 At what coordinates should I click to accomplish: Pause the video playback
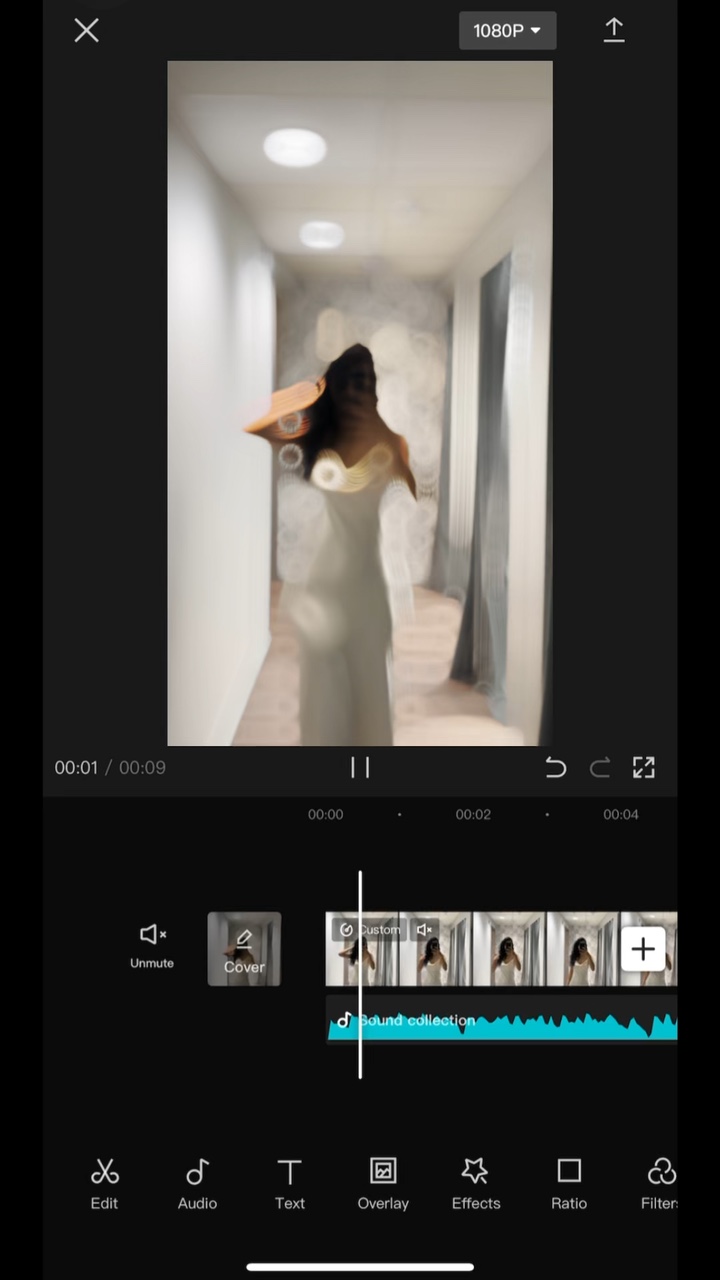360,767
